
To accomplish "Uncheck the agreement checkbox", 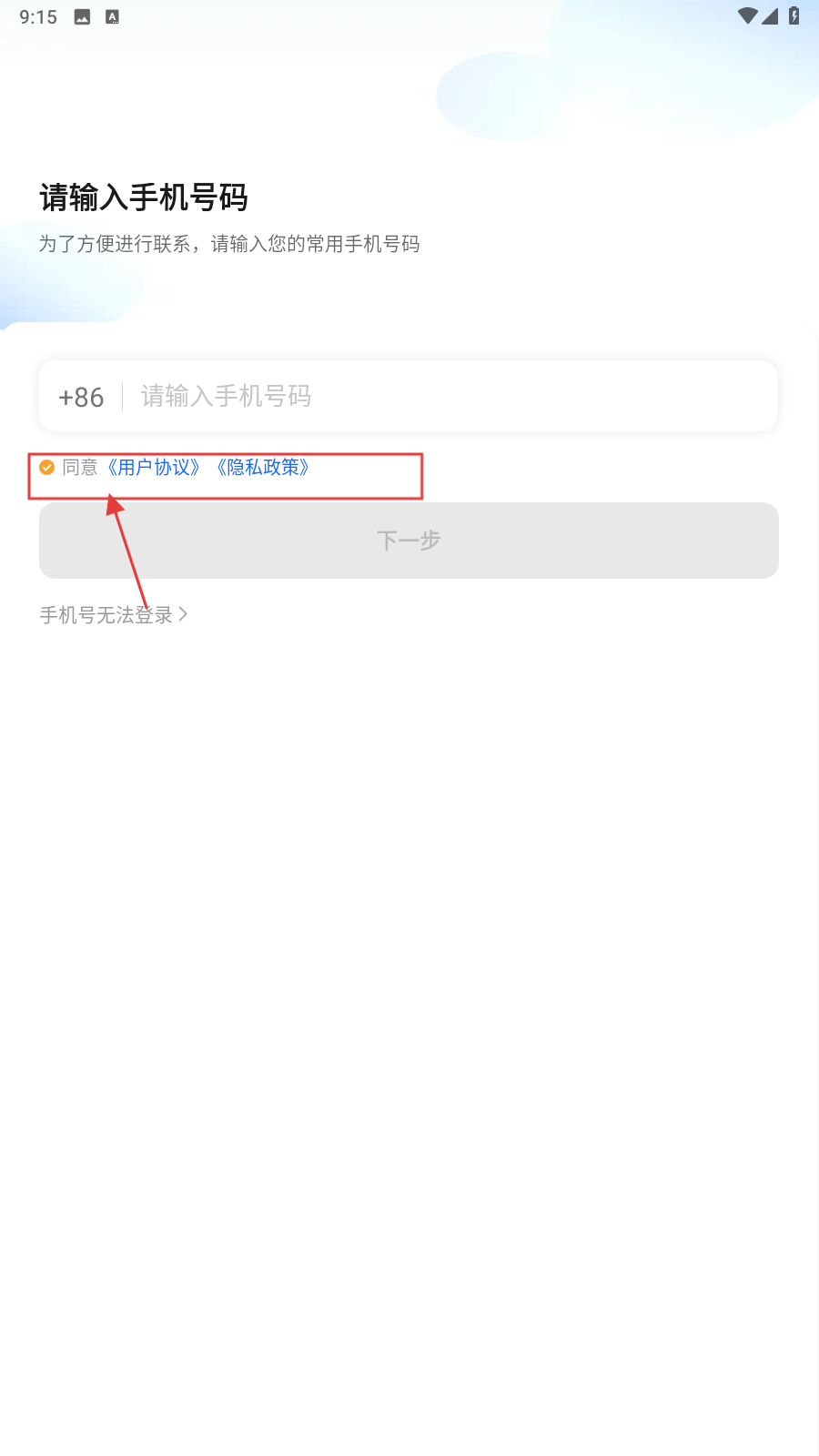I will pos(47,468).
